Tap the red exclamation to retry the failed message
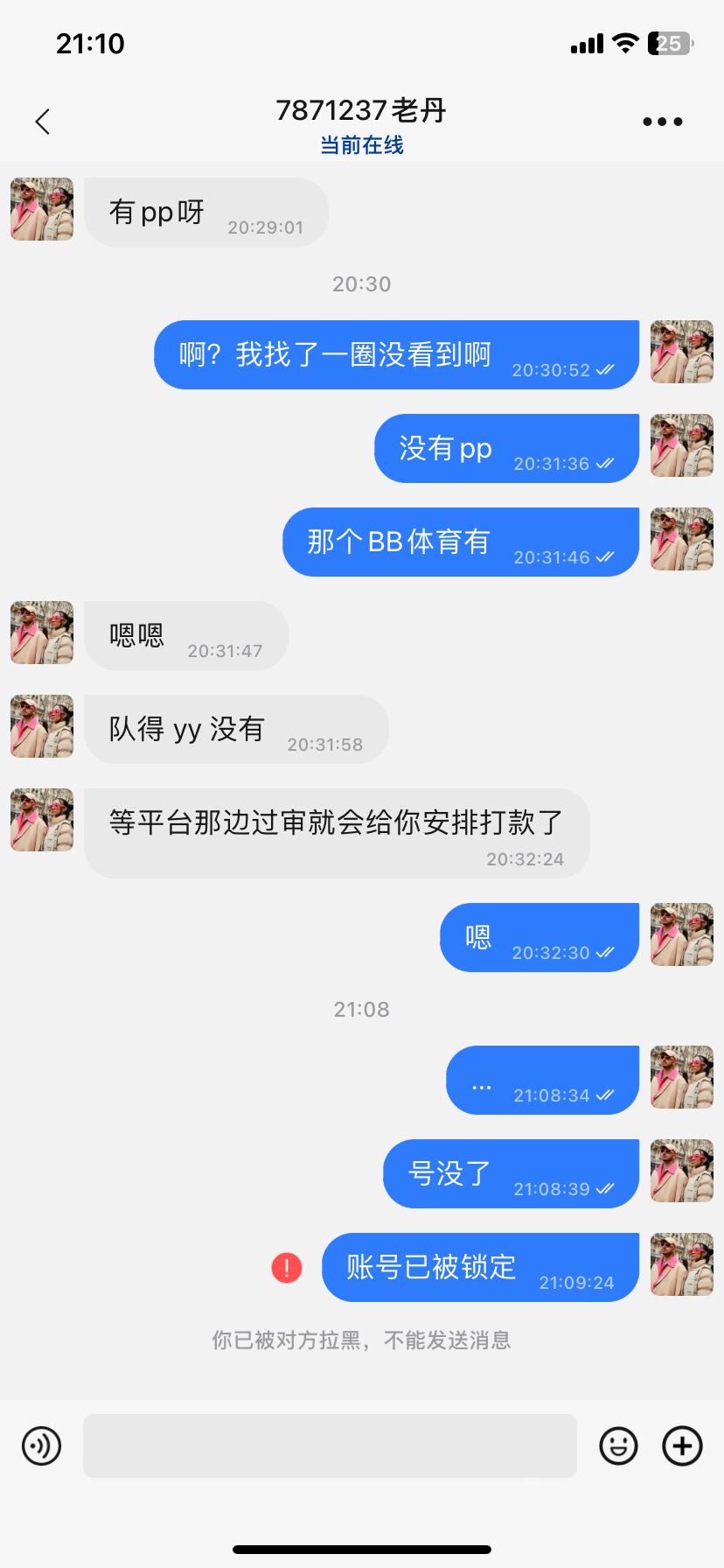 [286, 1267]
